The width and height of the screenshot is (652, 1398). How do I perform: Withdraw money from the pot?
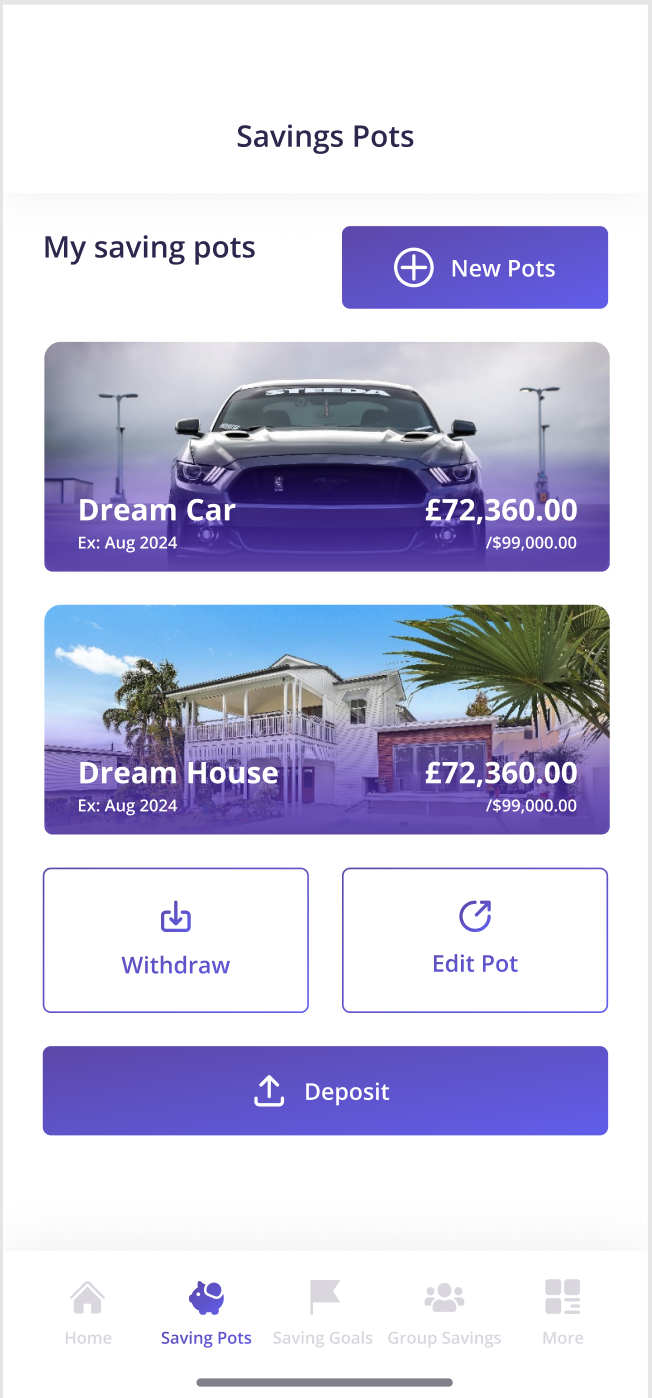click(175, 940)
